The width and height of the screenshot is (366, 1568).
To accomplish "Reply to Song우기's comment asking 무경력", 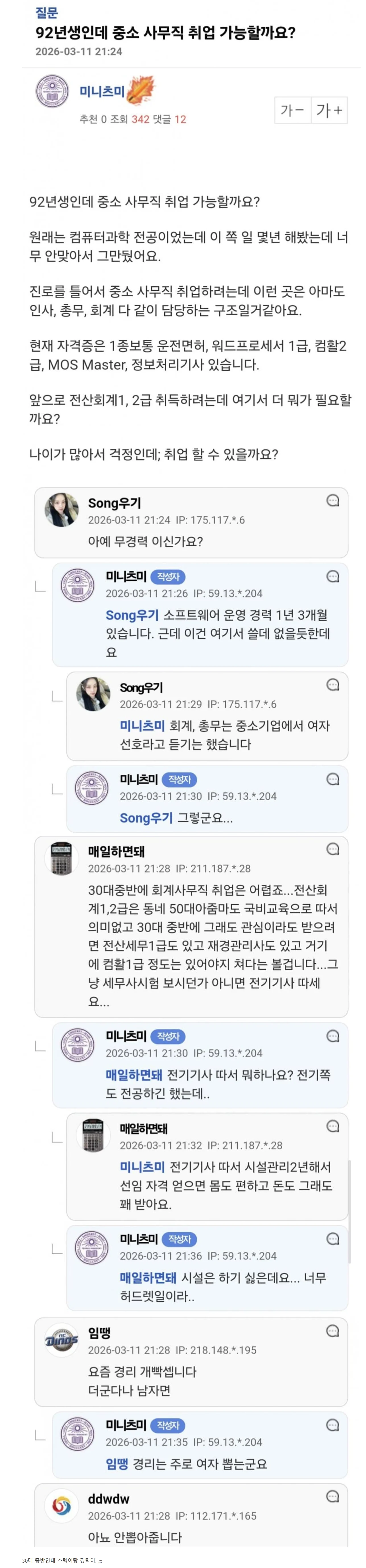I will coord(332,500).
